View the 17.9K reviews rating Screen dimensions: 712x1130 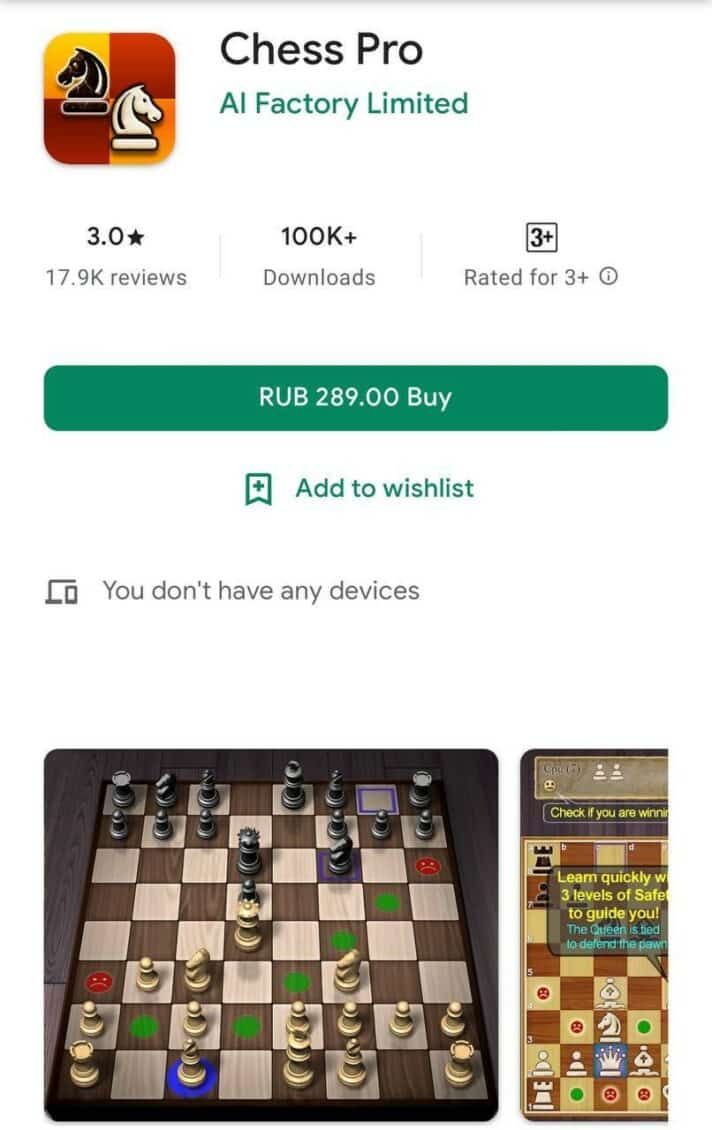[116, 256]
